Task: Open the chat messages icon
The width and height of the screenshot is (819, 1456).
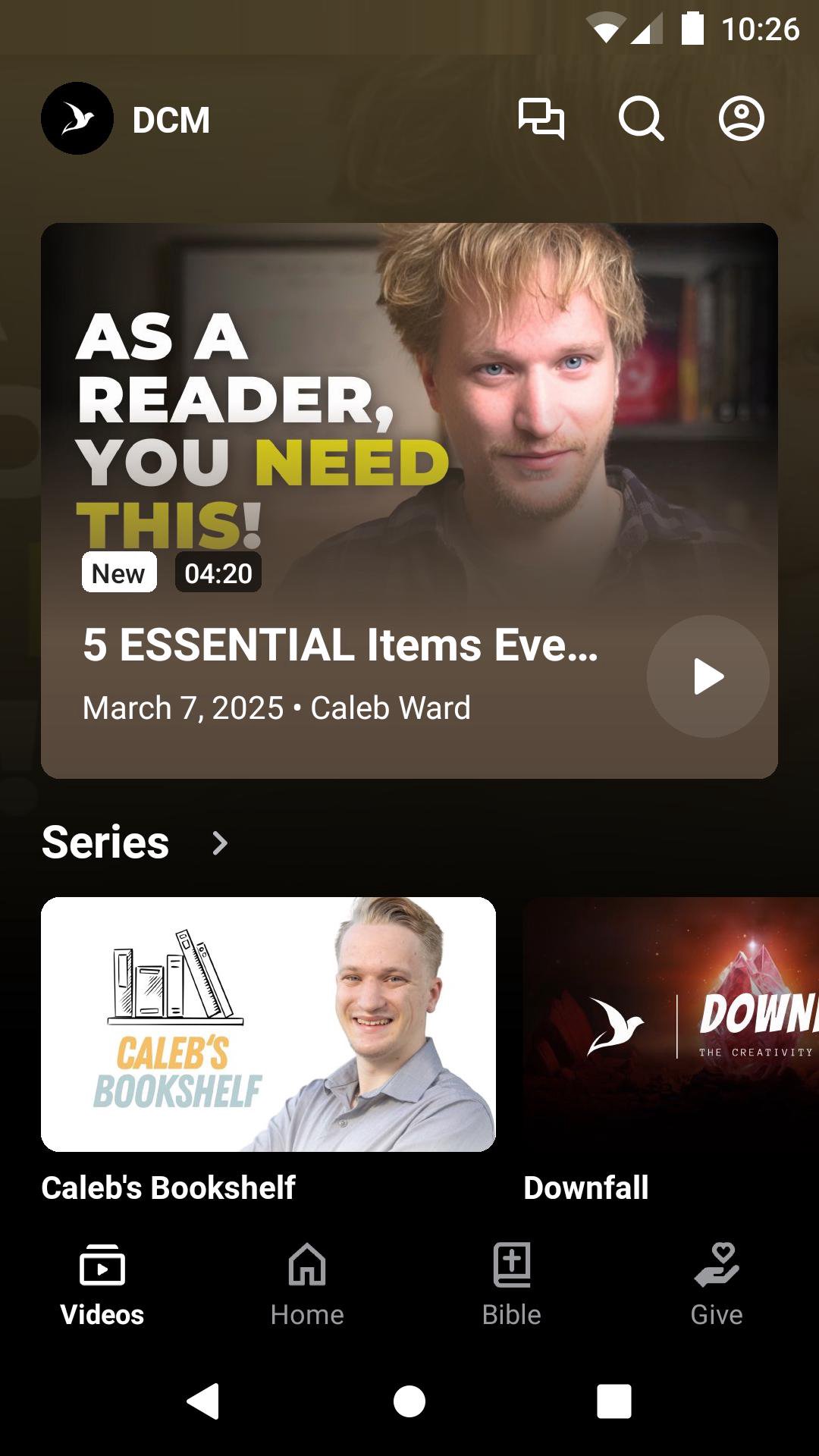Action: (541, 119)
